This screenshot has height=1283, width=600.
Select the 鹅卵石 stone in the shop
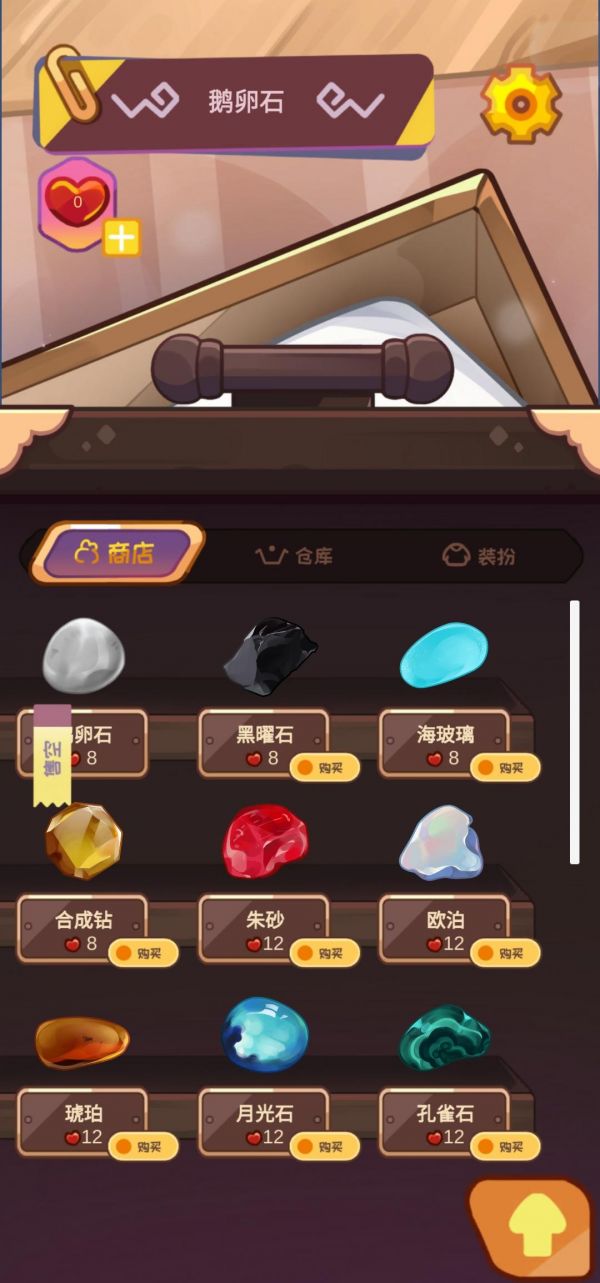tap(84, 656)
